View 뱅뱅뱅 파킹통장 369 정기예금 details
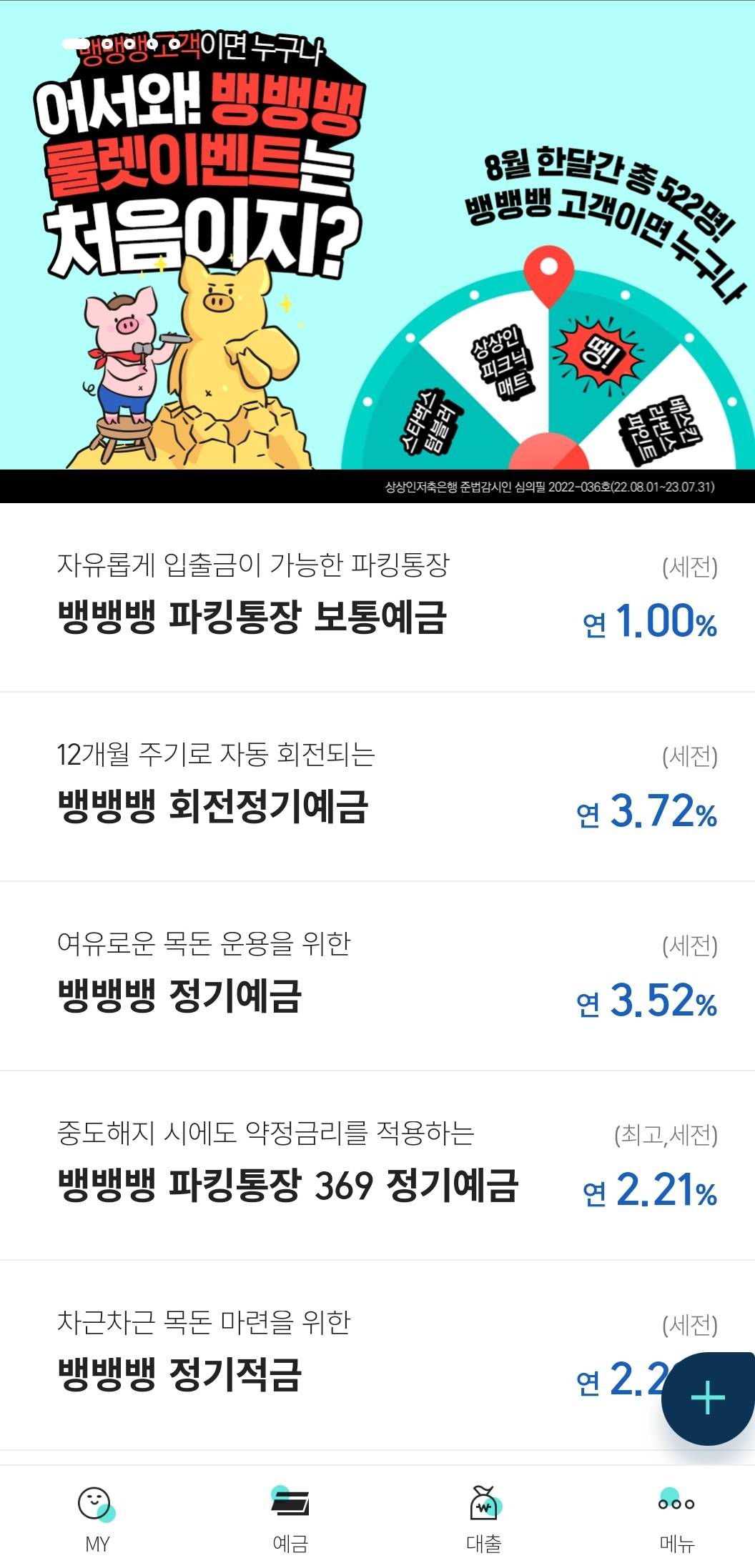Viewport: 755px width, 1568px height. point(377,1165)
